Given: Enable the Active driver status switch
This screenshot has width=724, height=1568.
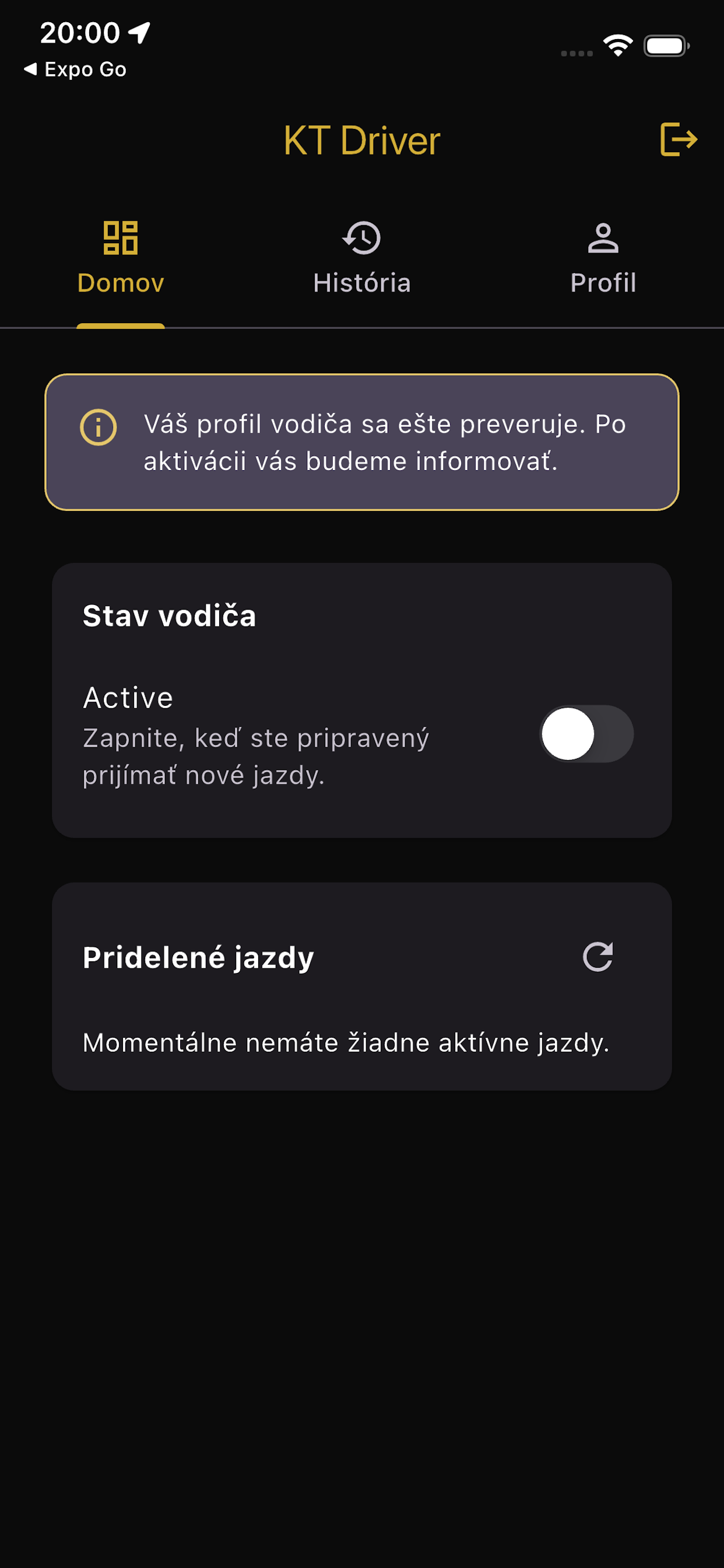Looking at the screenshot, I should point(586,734).
